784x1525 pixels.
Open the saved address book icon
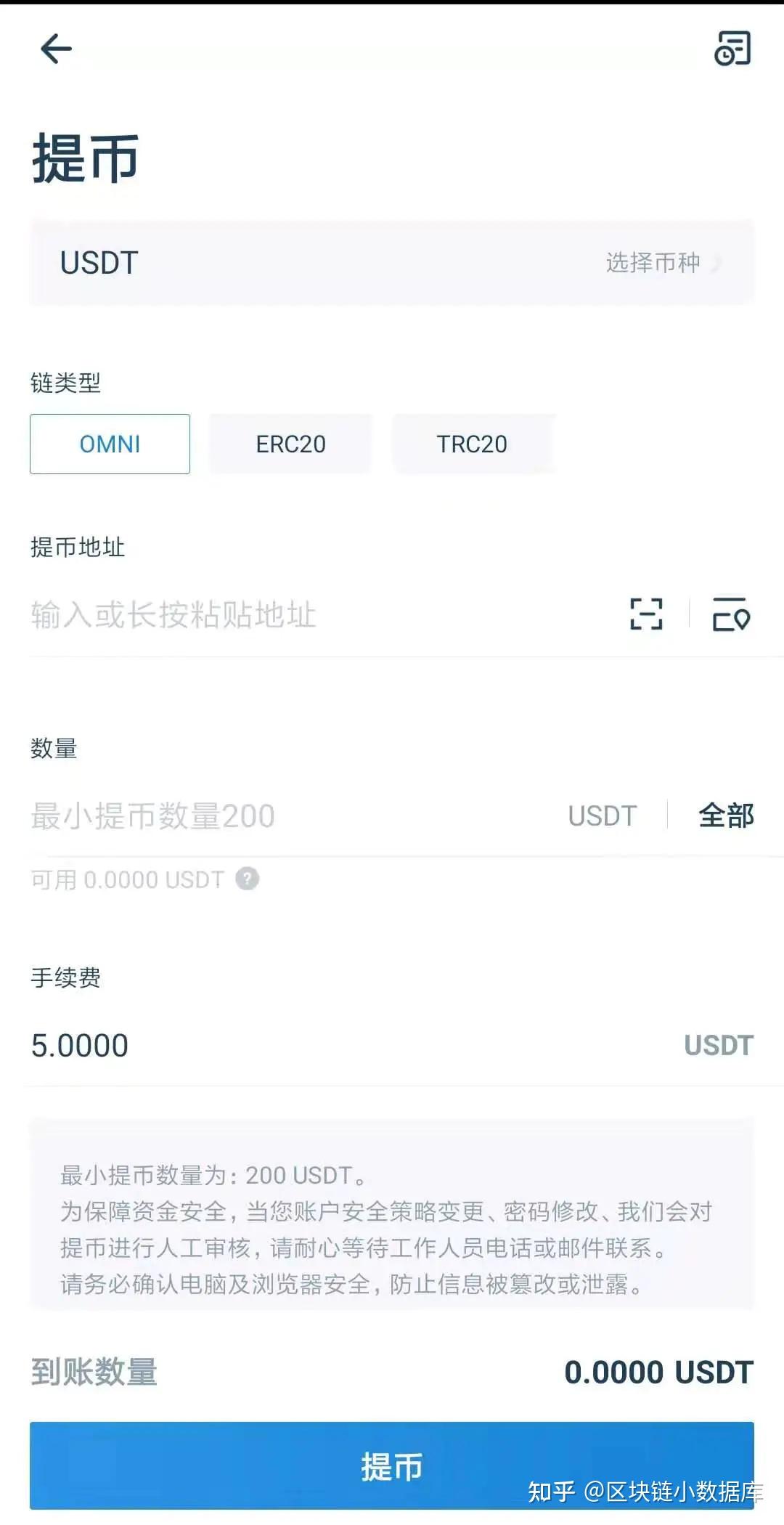click(x=731, y=615)
